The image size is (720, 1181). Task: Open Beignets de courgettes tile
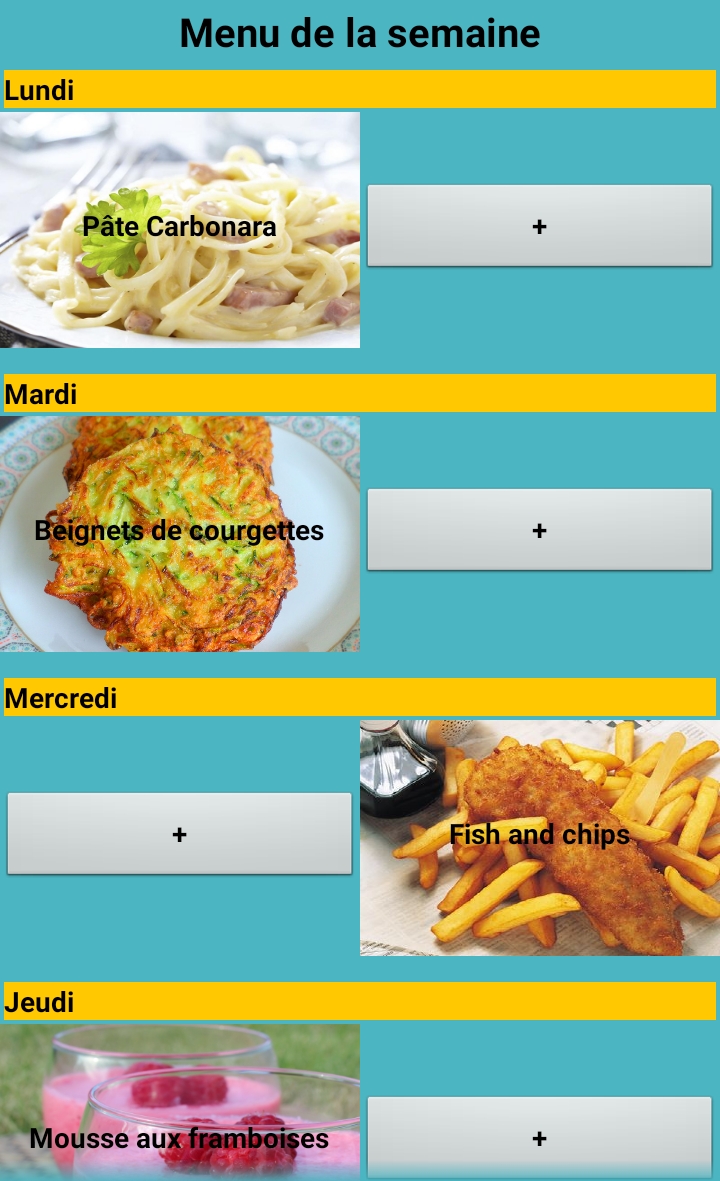tap(180, 534)
